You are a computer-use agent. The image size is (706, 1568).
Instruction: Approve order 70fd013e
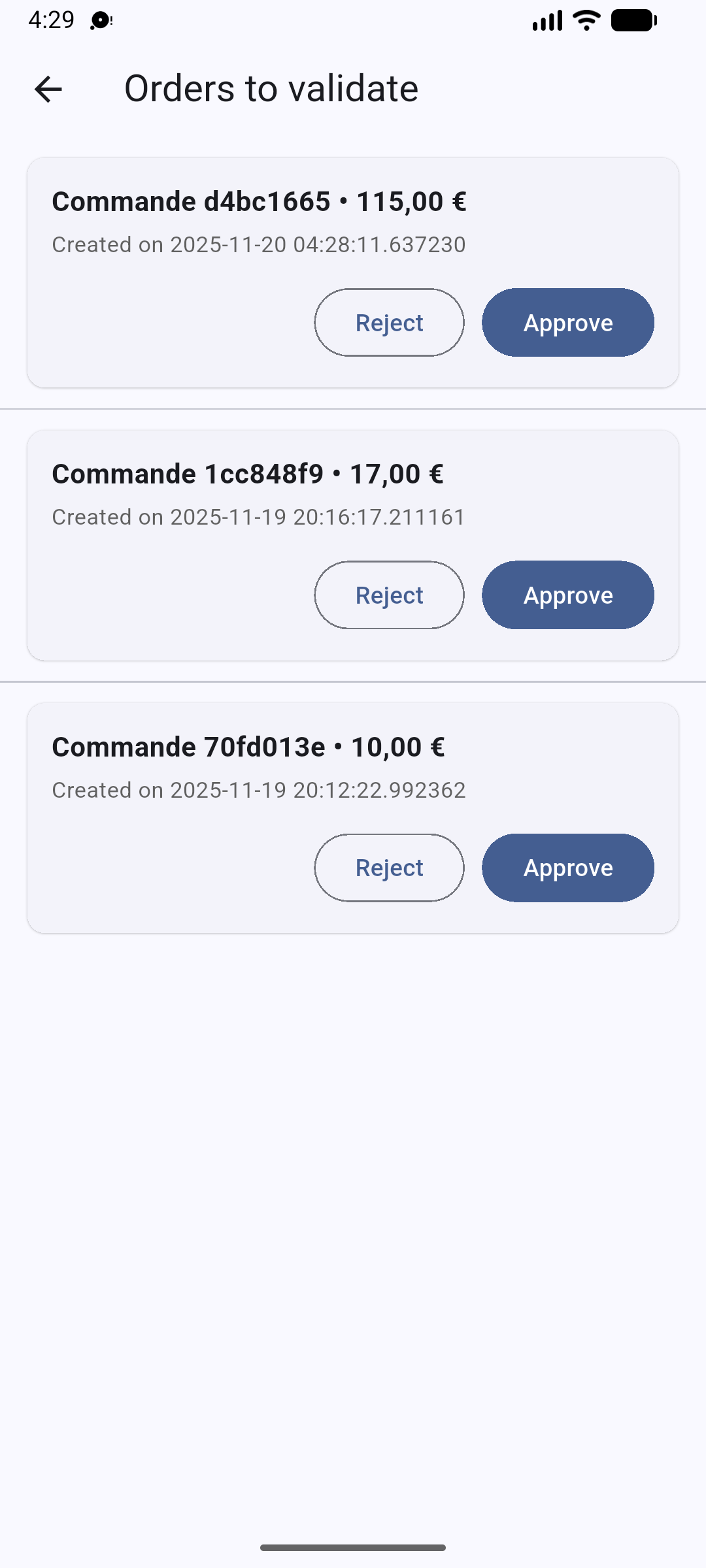tap(567, 868)
